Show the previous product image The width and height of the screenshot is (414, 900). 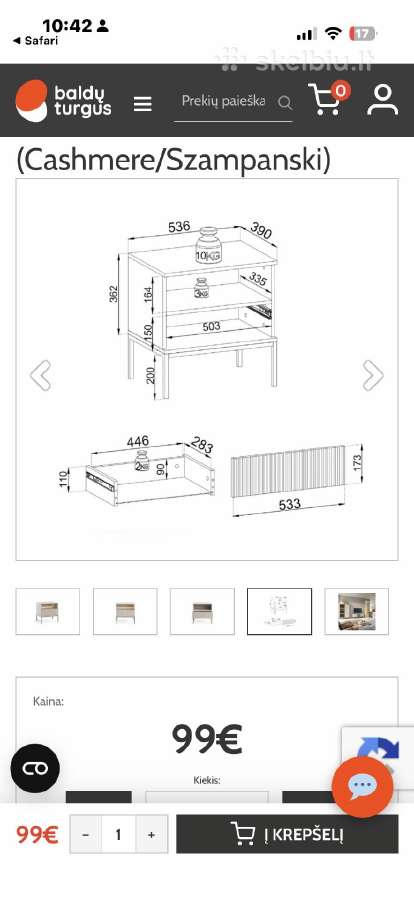[x=41, y=375]
